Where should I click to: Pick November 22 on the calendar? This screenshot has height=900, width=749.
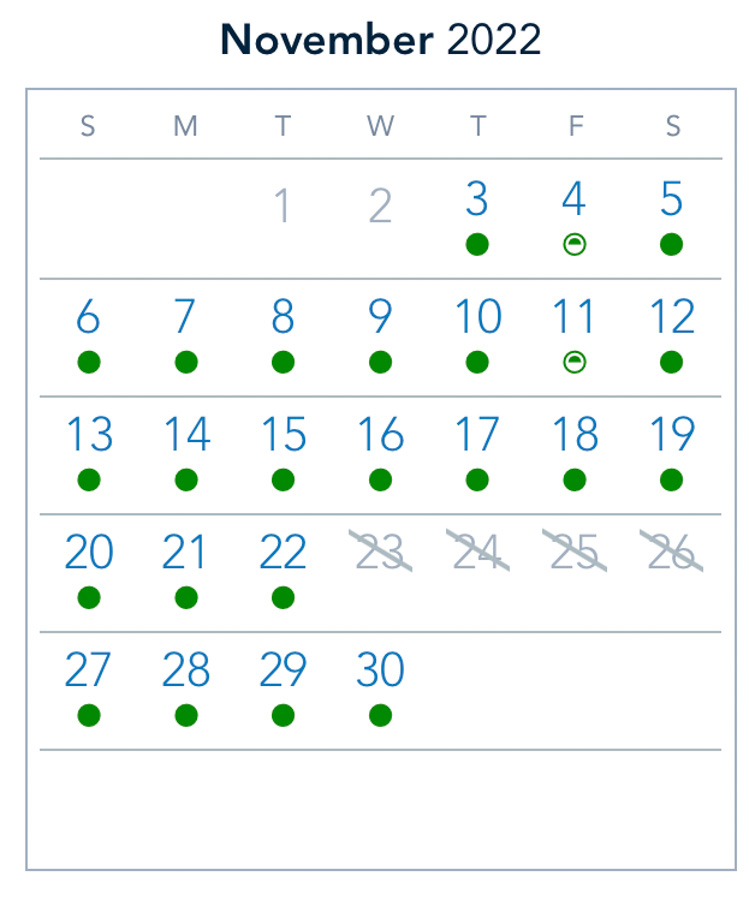pyautogui.click(x=283, y=554)
